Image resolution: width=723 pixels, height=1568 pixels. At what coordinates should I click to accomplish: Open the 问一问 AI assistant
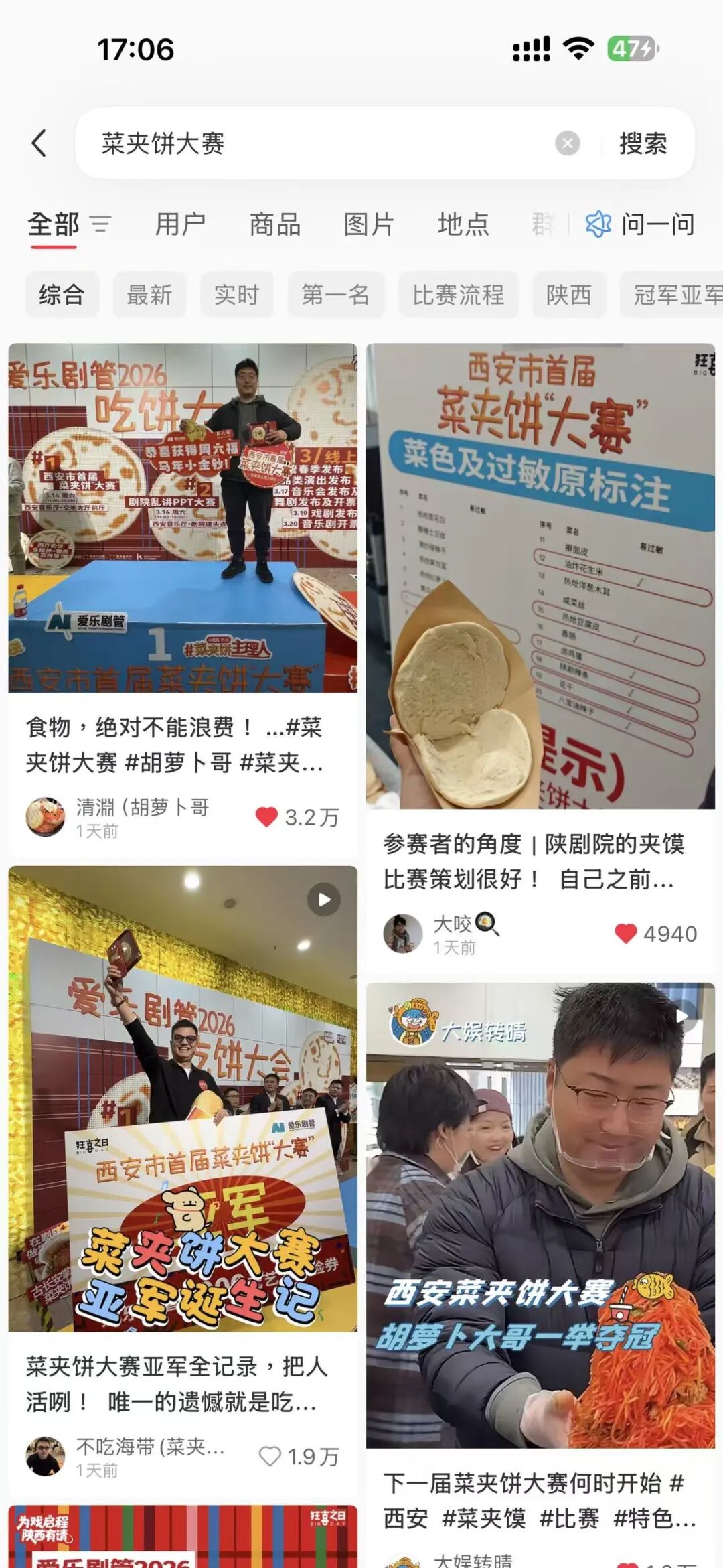(x=641, y=224)
